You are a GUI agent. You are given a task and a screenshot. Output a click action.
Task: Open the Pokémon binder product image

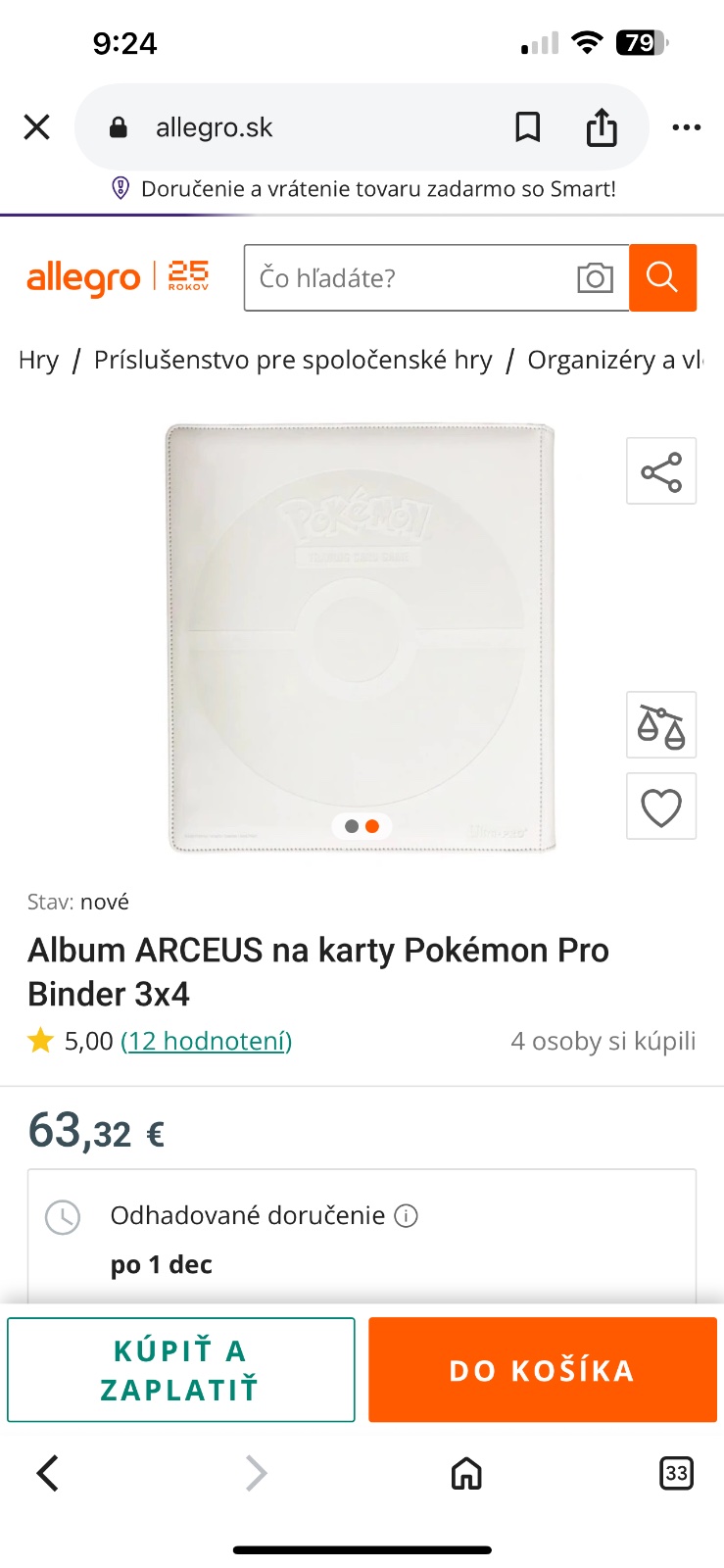click(361, 637)
